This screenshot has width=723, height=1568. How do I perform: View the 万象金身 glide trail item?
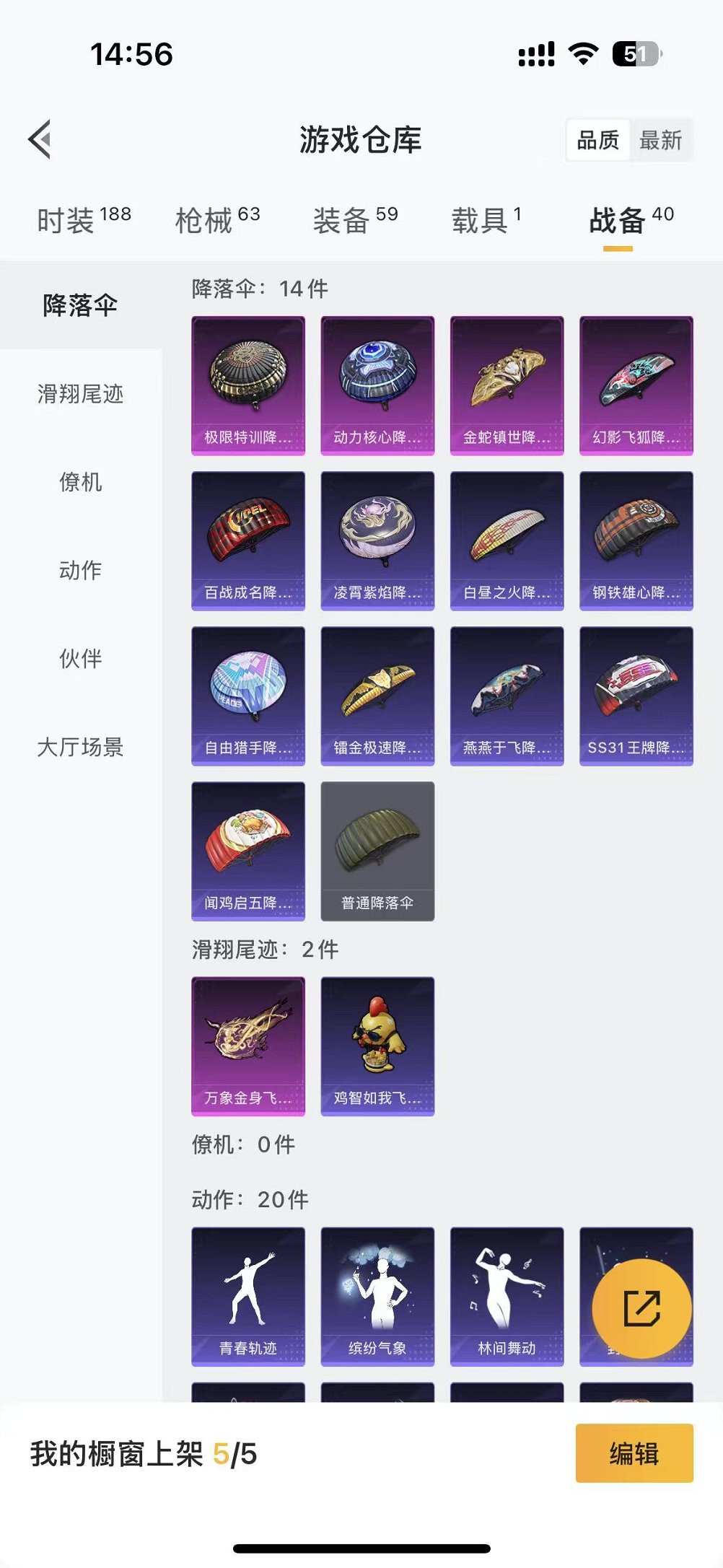coord(247,1046)
